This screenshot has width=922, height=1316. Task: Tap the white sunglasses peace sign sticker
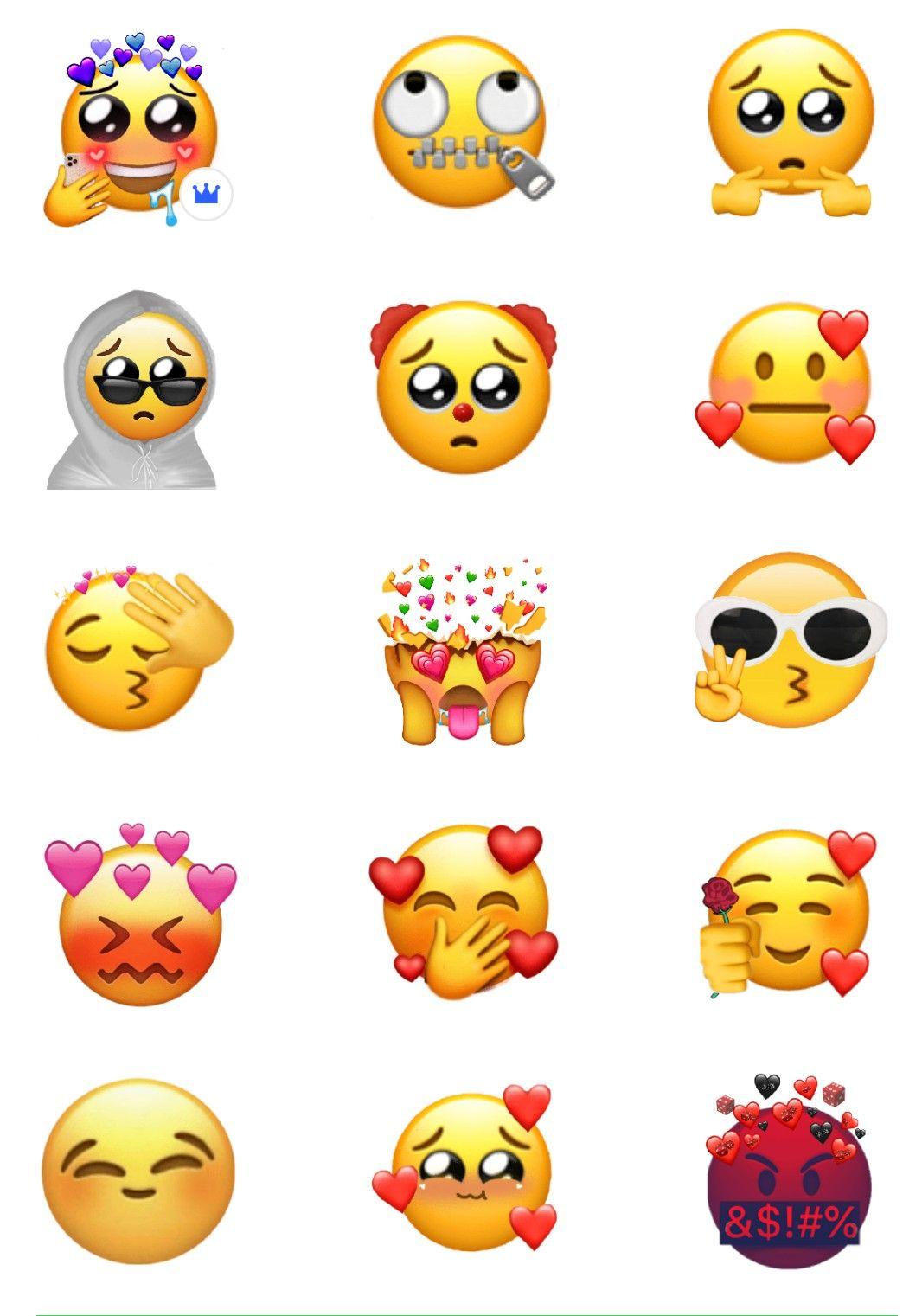(x=788, y=642)
